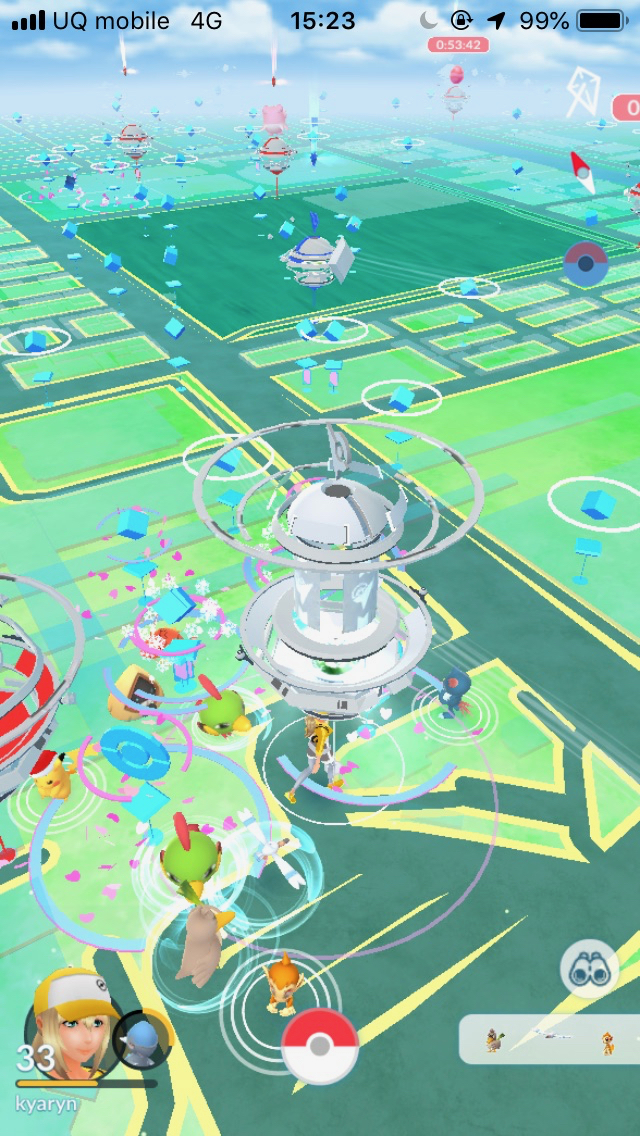Open the main Poké Ball menu

[319, 1045]
